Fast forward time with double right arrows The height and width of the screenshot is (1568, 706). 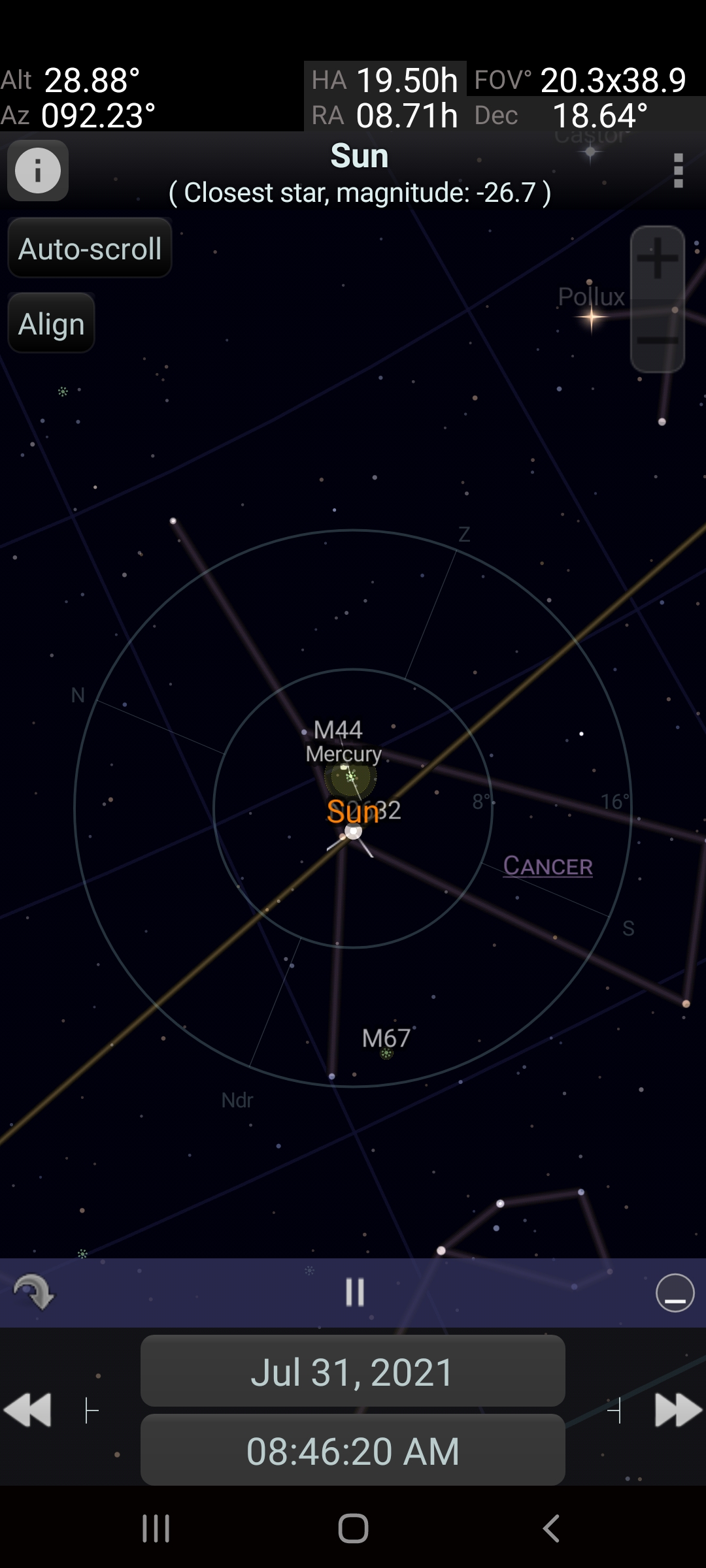pyautogui.click(x=678, y=1410)
